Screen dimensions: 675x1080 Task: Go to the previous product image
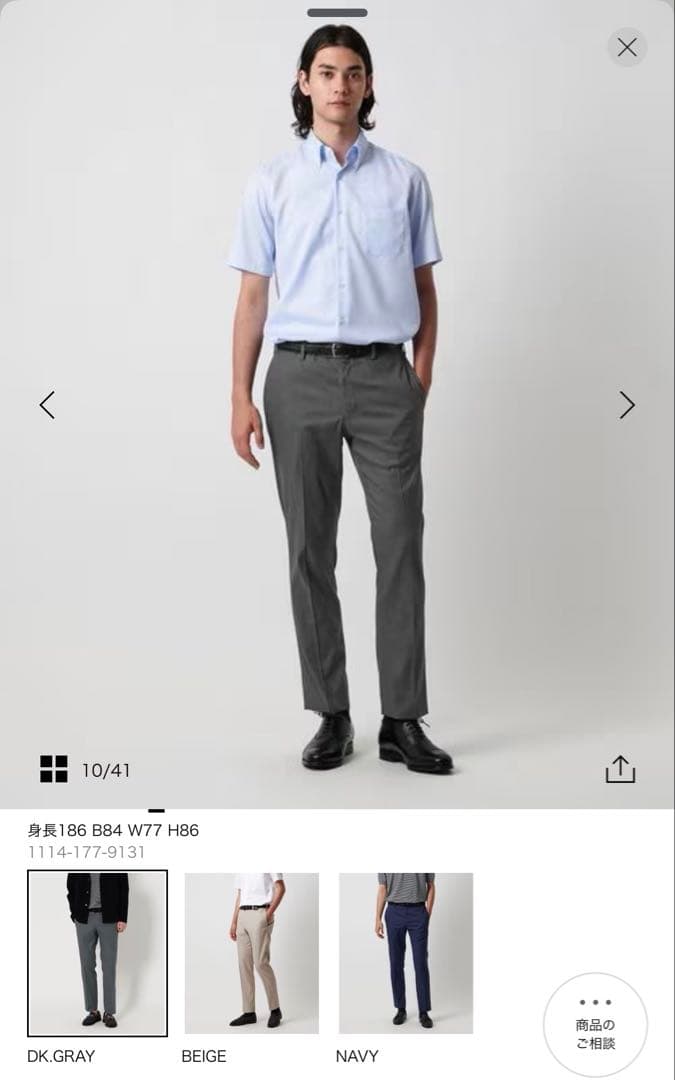pyautogui.click(x=47, y=405)
